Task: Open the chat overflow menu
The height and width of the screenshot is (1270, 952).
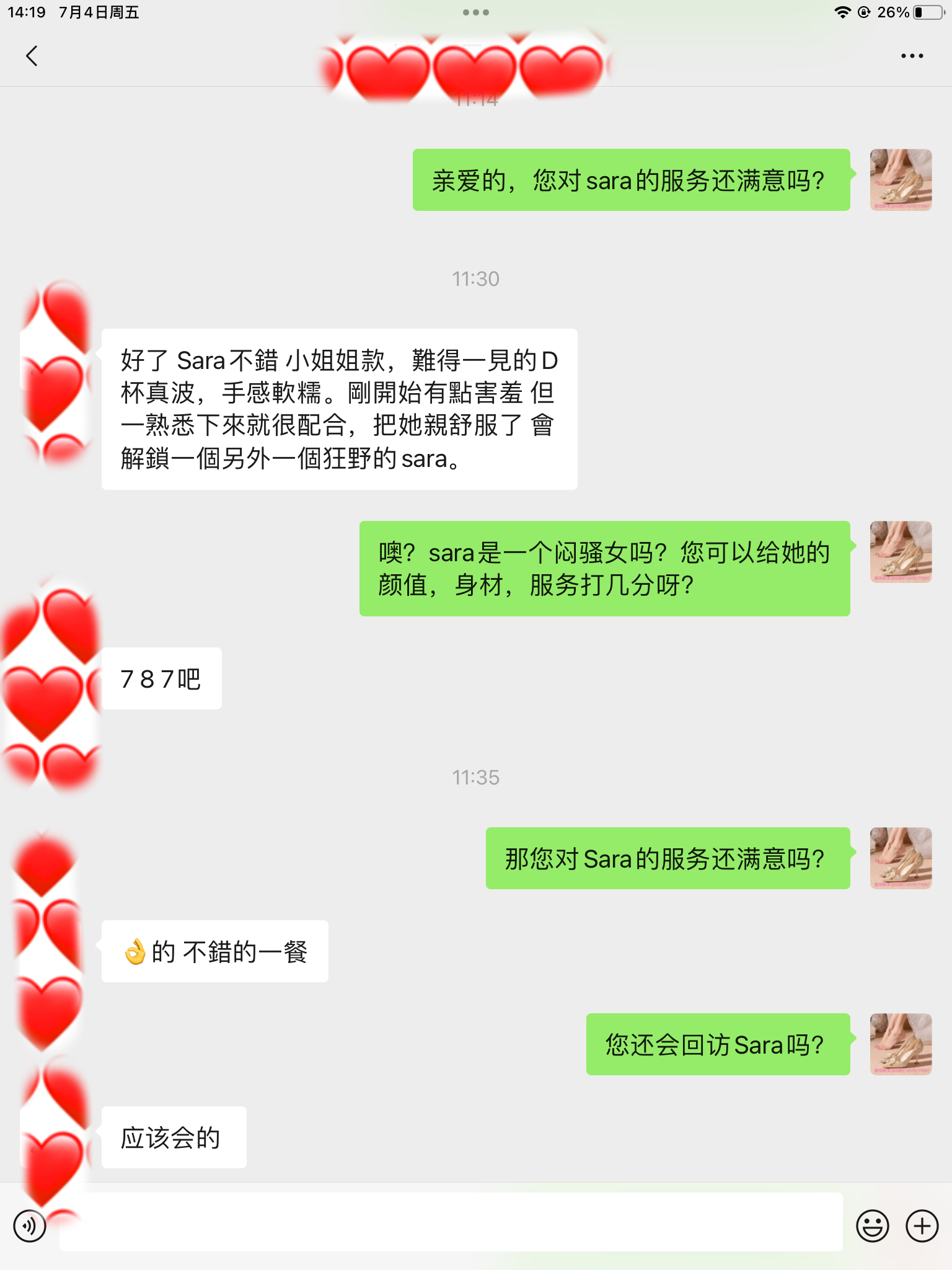Action: (x=912, y=56)
